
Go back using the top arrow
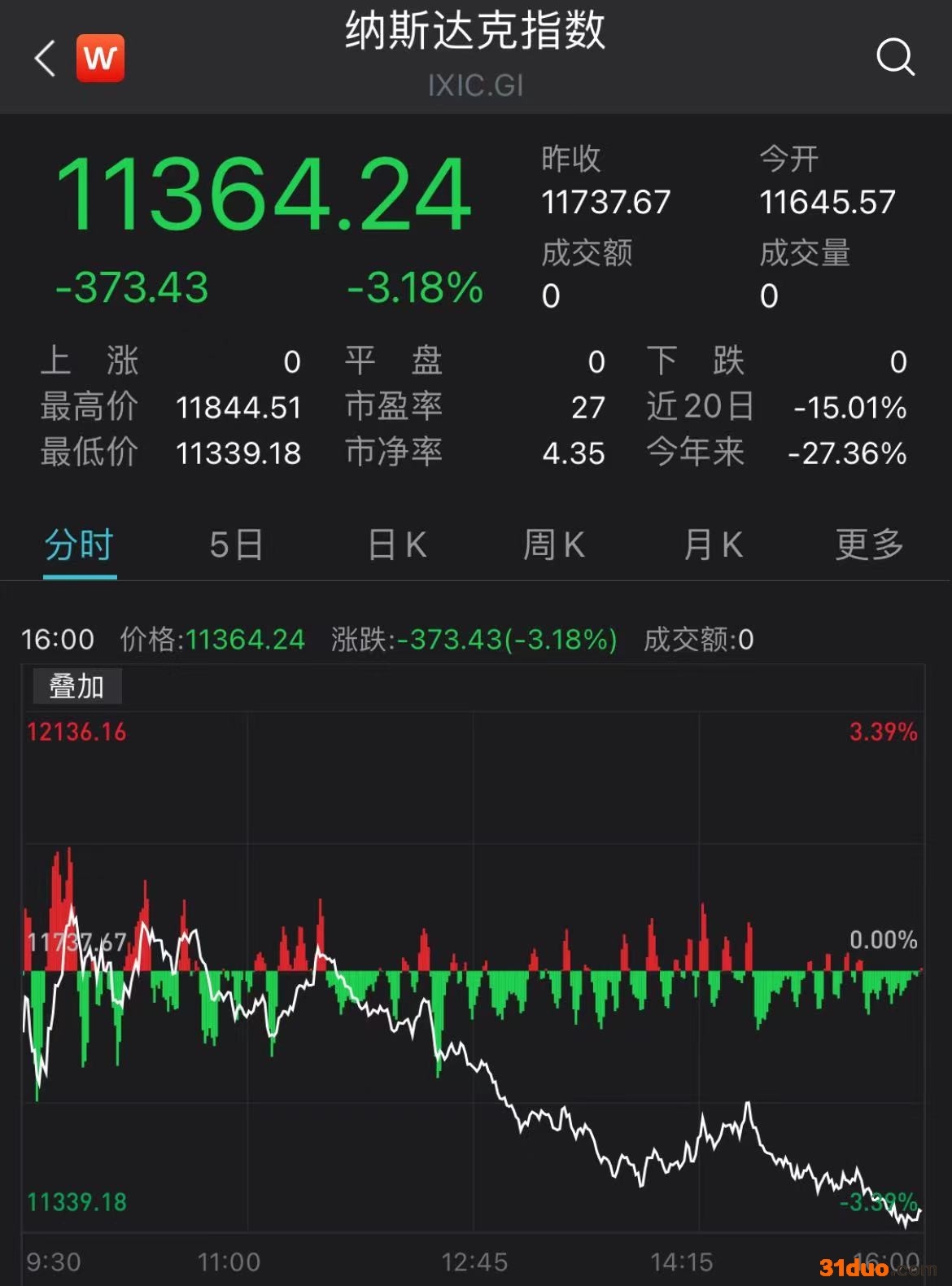click(46, 59)
